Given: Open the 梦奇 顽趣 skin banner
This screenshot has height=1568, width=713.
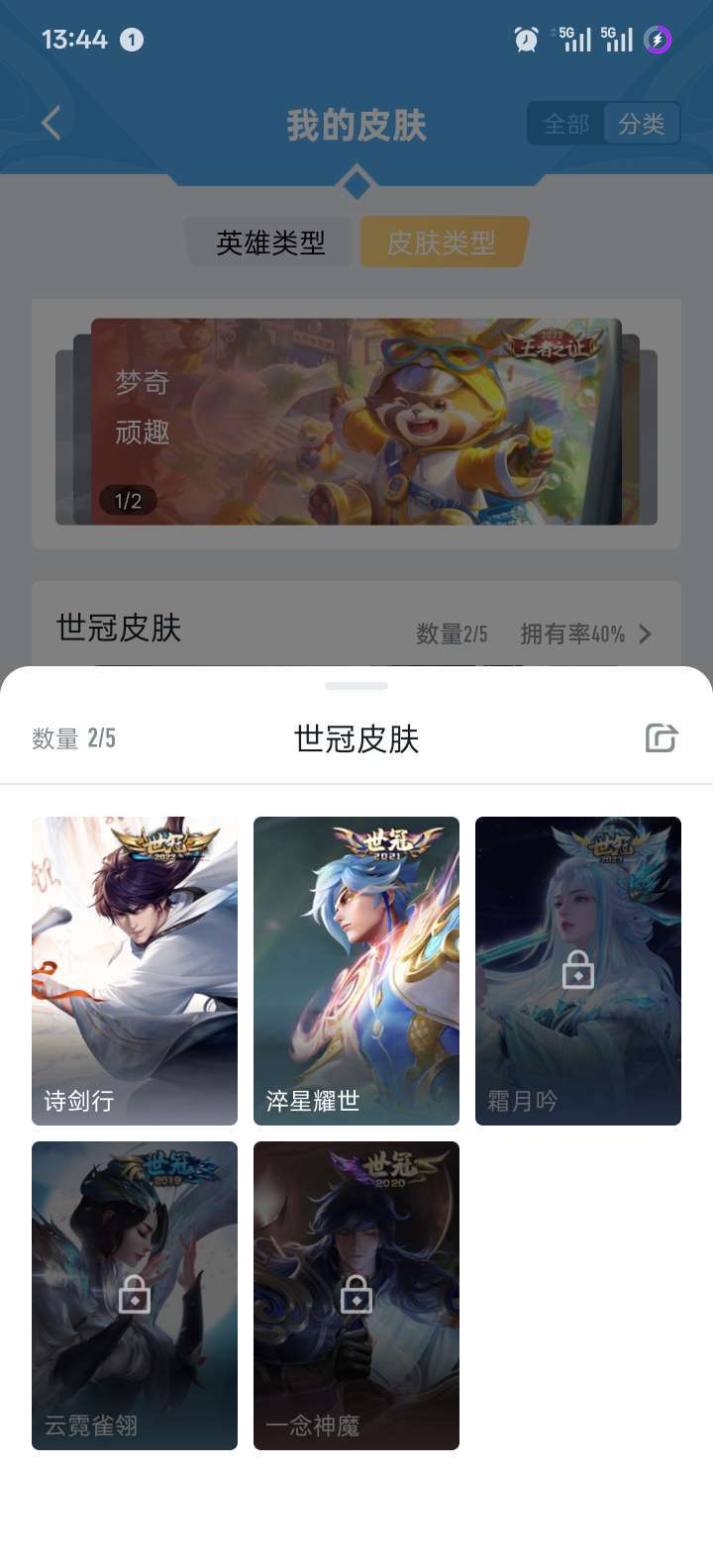Looking at the screenshot, I should 356,421.
